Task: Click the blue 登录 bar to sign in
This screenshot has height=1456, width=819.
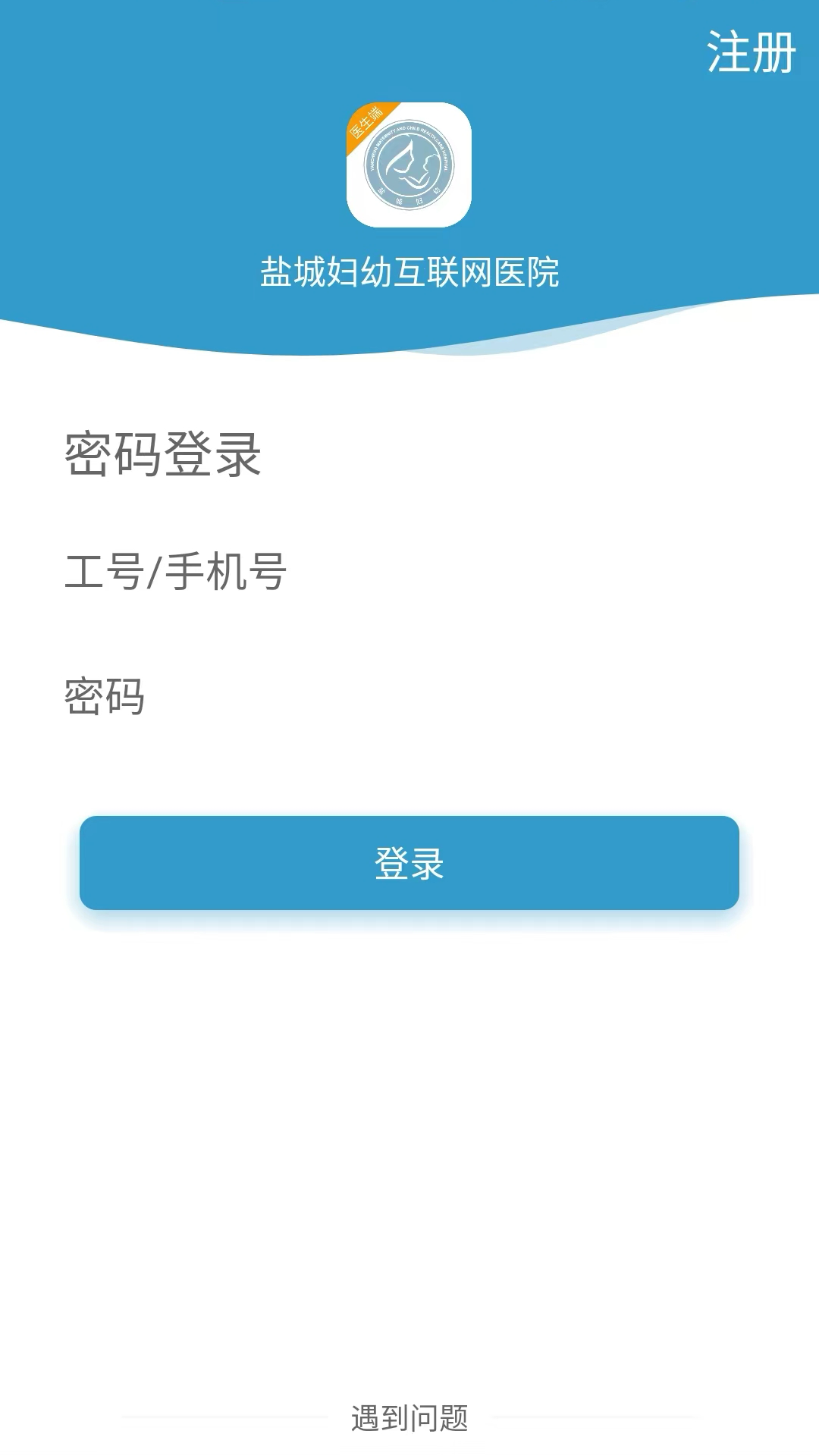Action: tap(409, 863)
